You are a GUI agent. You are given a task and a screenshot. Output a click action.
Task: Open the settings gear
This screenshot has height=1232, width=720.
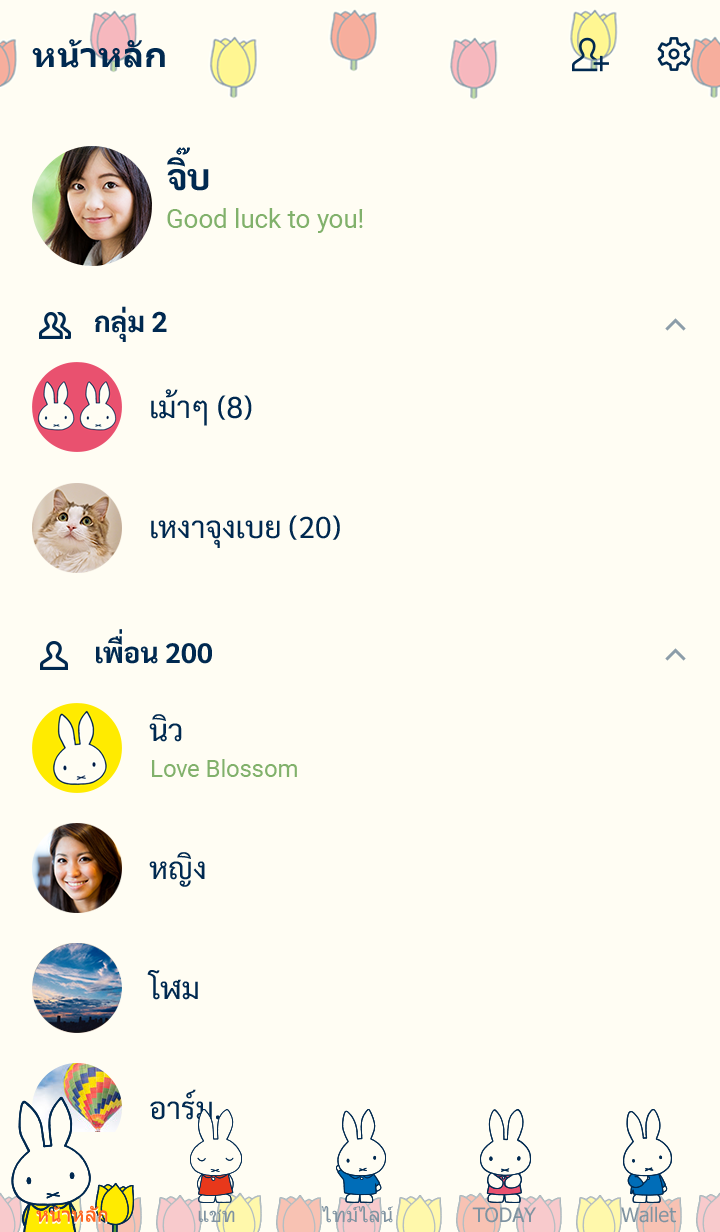pyautogui.click(x=673, y=55)
